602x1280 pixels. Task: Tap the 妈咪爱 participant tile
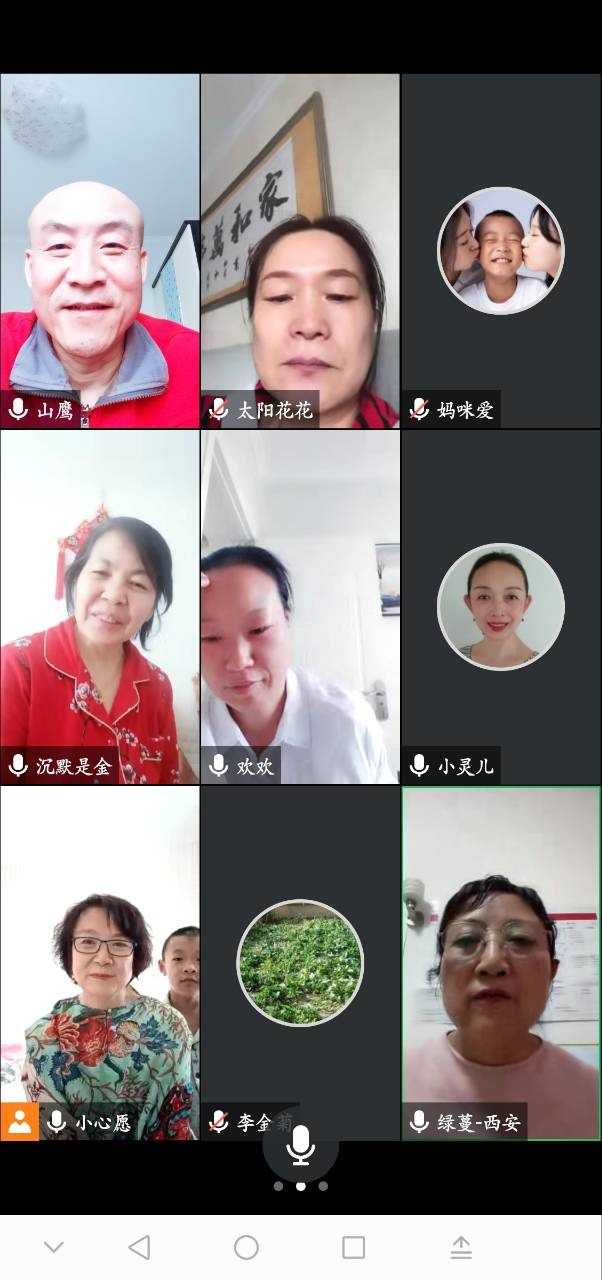(501, 250)
